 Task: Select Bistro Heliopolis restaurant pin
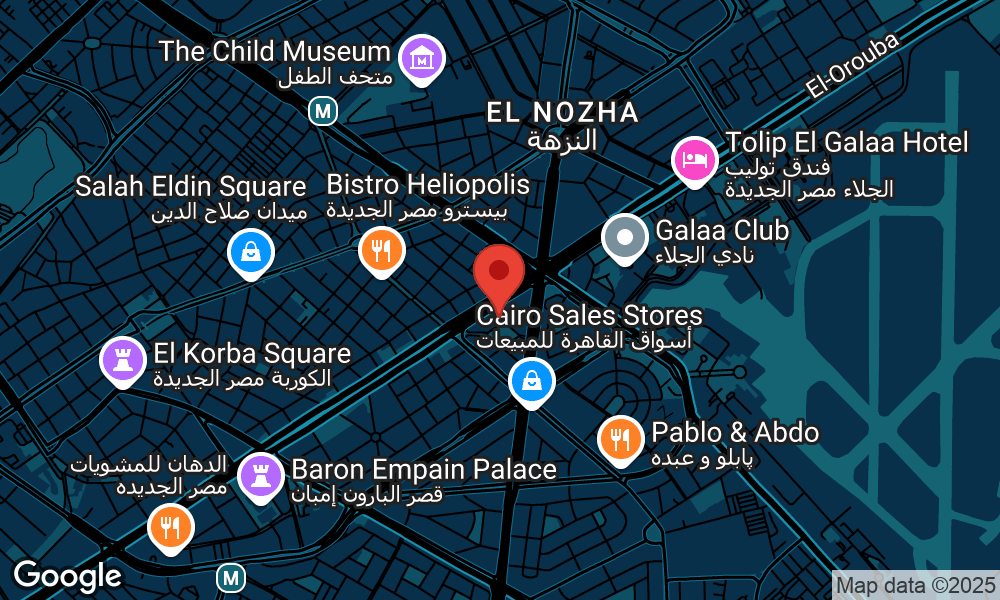click(x=380, y=251)
